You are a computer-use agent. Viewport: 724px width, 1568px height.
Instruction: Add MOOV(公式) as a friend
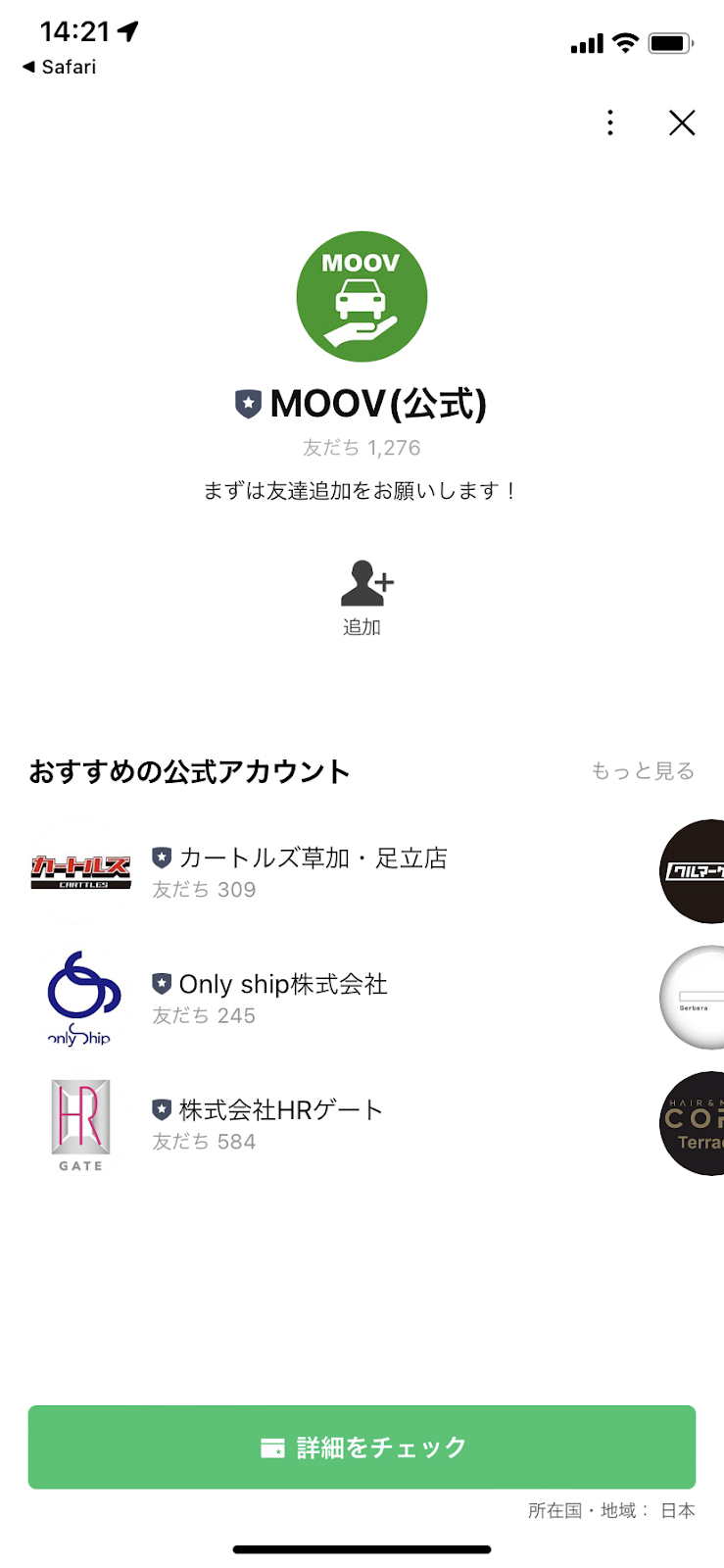coord(362,598)
